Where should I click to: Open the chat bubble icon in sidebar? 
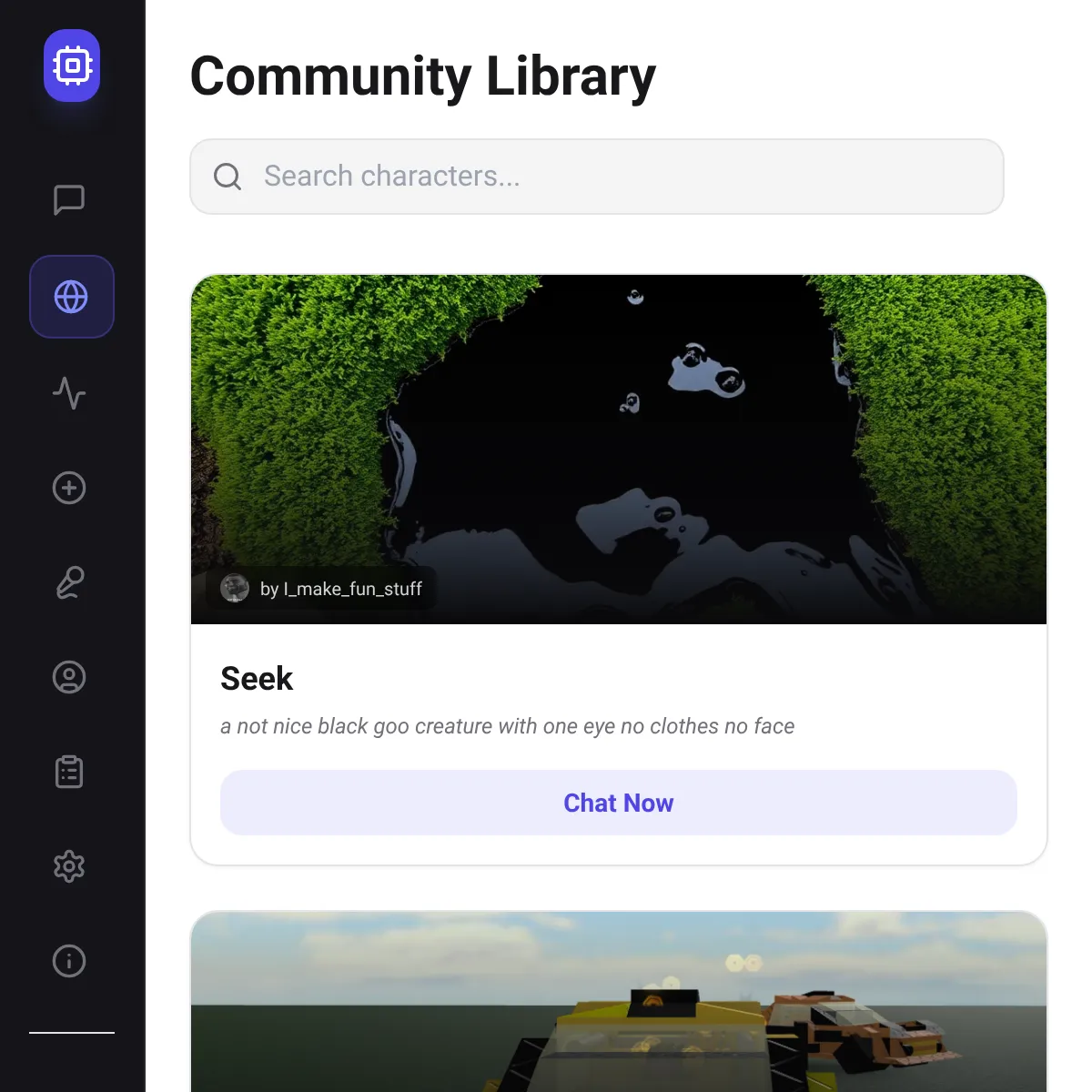click(x=69, y=199)
